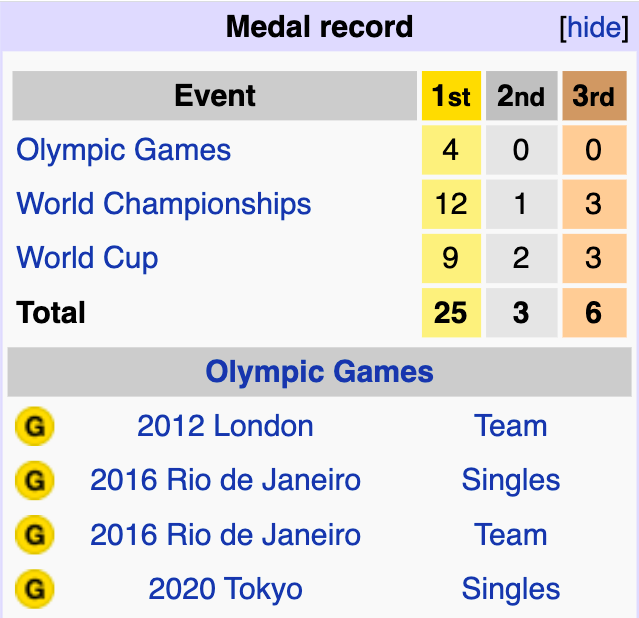Open 2016 Rio de Janeiro link beside Singles
The height and width of the screenshot is (618, 639).
pos(225,480)
